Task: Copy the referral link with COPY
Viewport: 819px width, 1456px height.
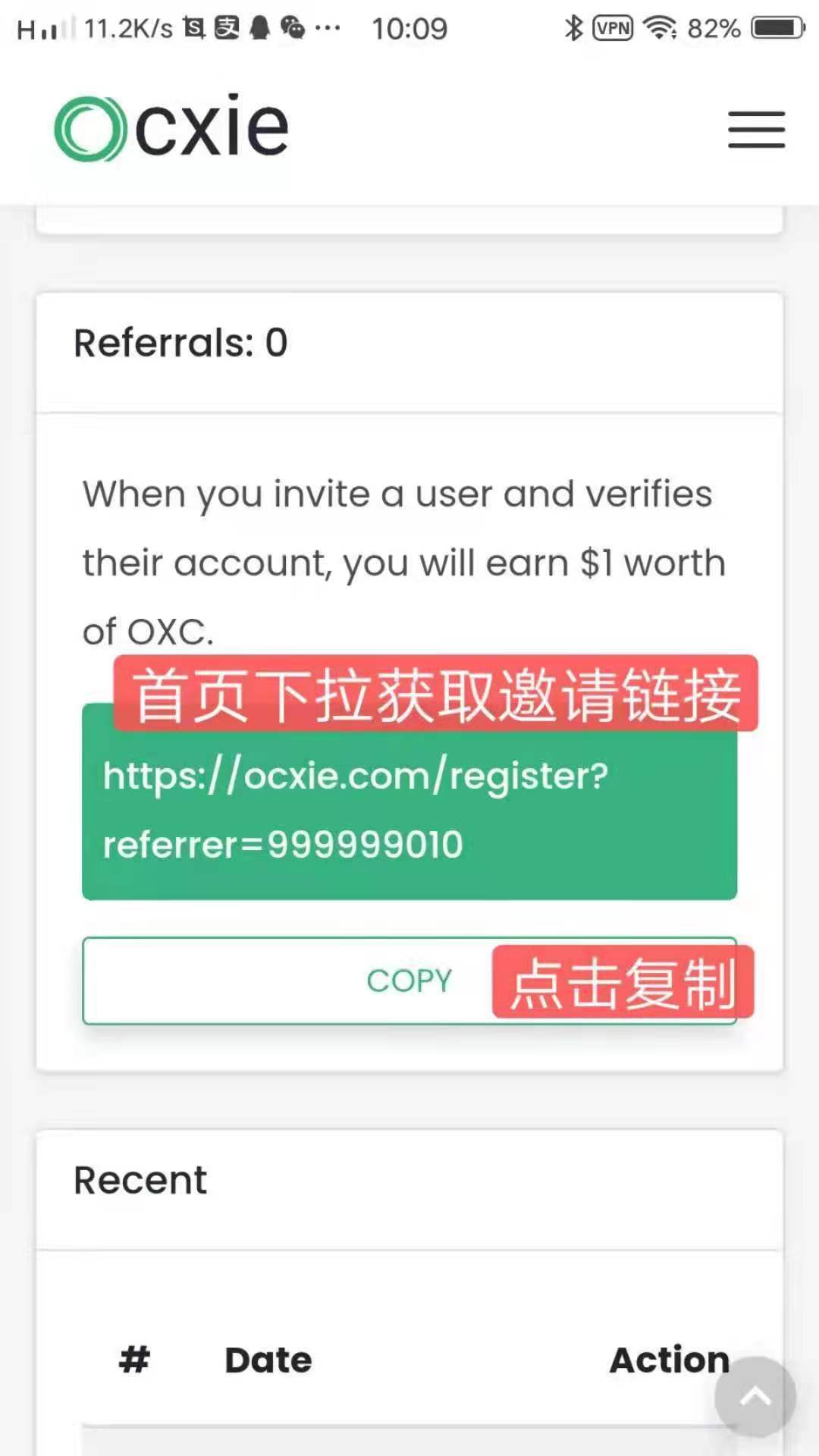Action: pyautogui.click(x=409, y=981)
